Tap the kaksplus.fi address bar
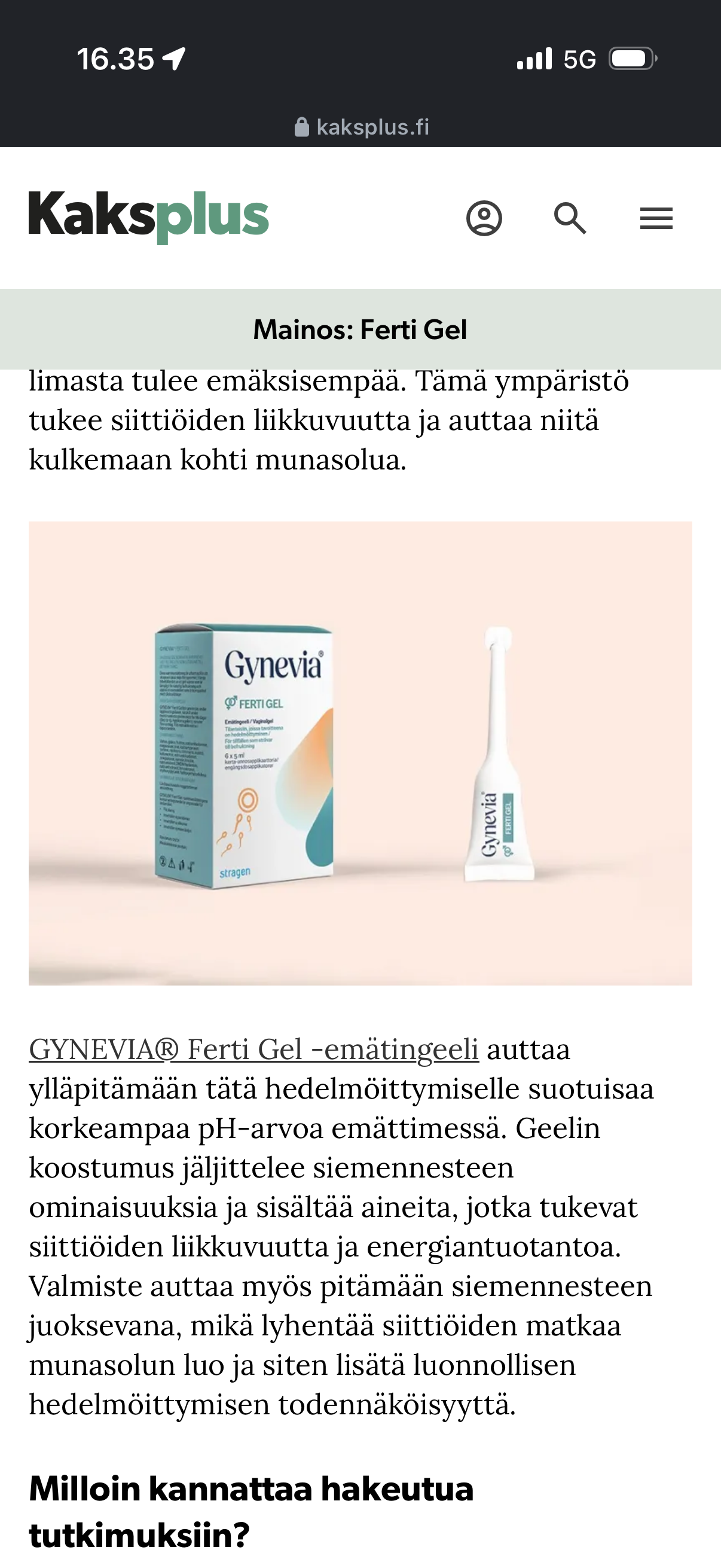The image size is (721, 1568). click(x=362, y=127)
